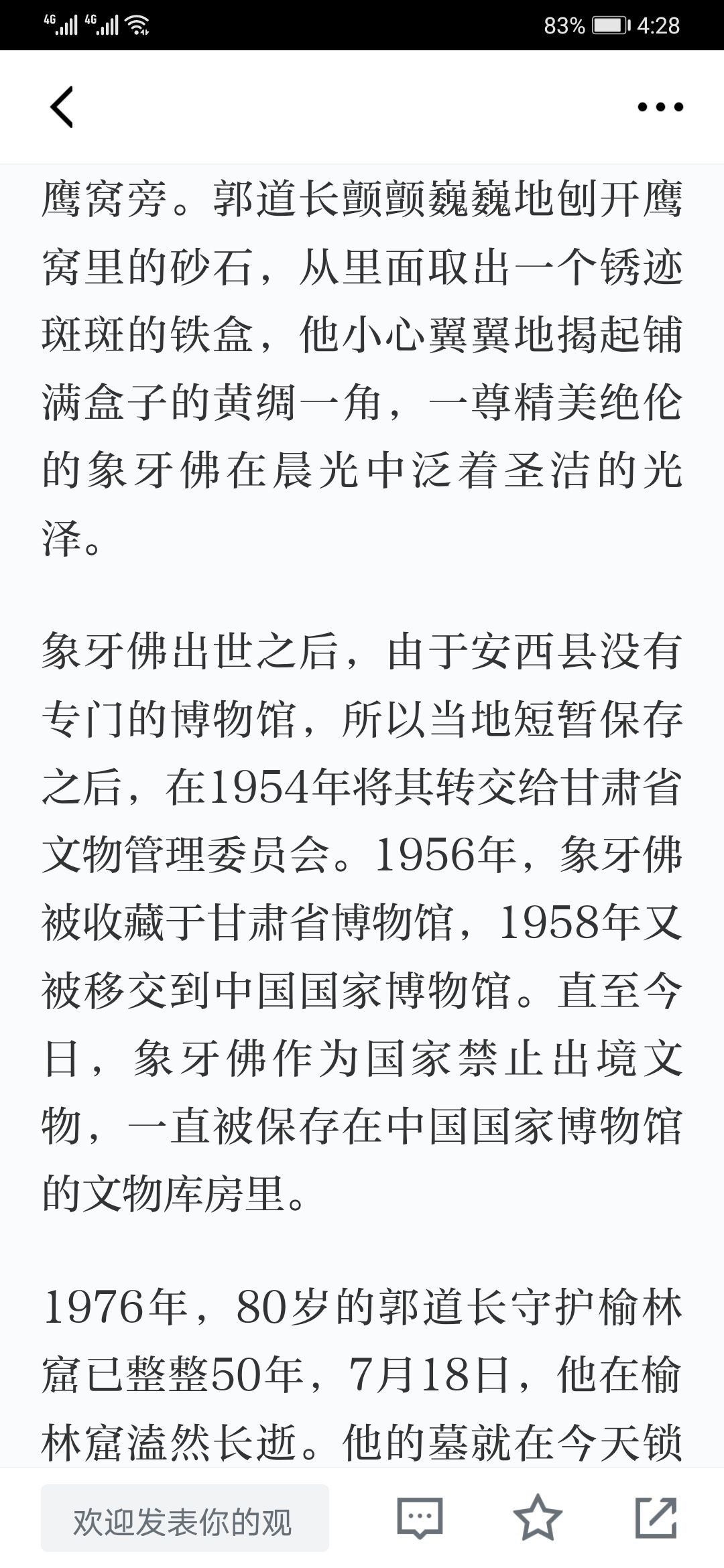This screenshot has height=1568, width=724.
Task: Favorite this article with the star icon
Action: [x=538, y=1516]
